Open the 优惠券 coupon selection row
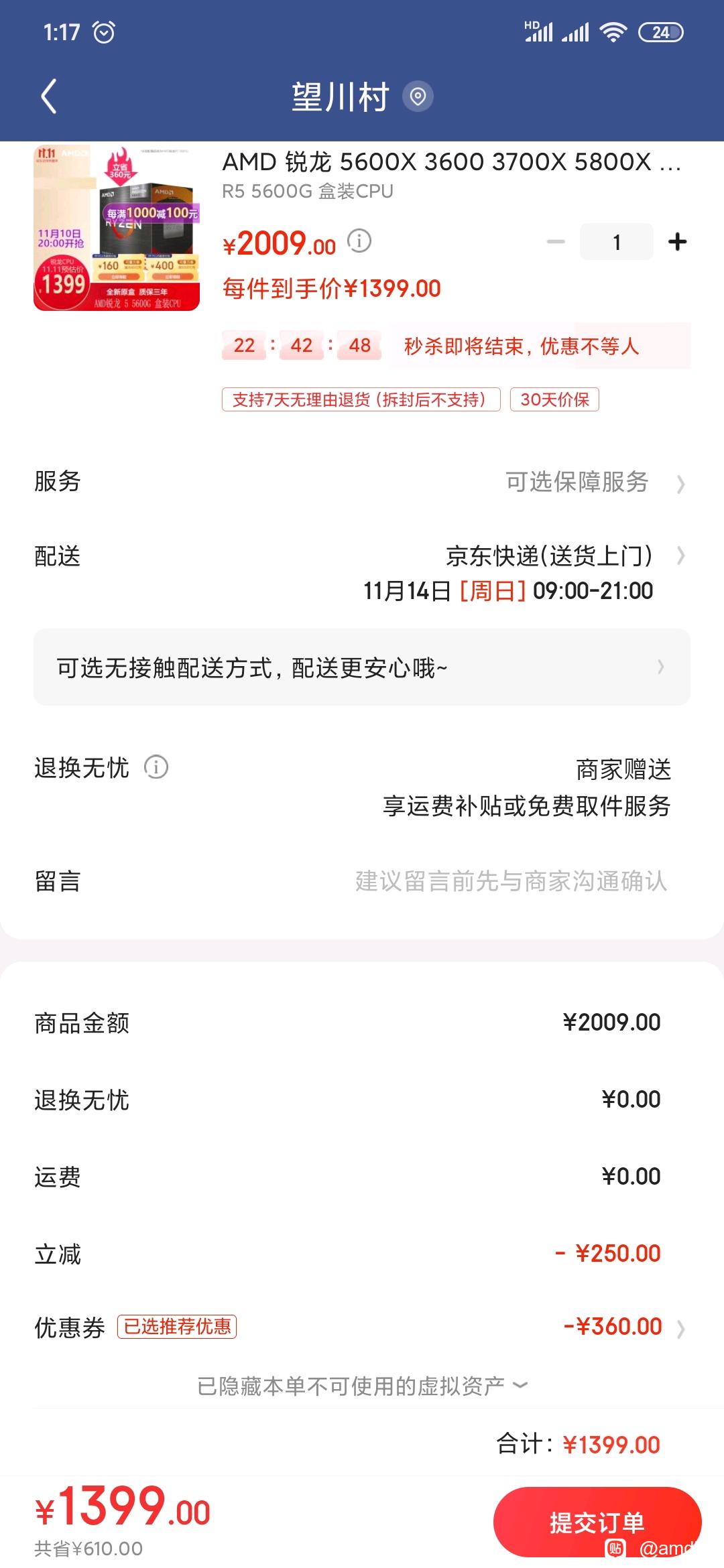724x1568 pixels. [362, 1327]
